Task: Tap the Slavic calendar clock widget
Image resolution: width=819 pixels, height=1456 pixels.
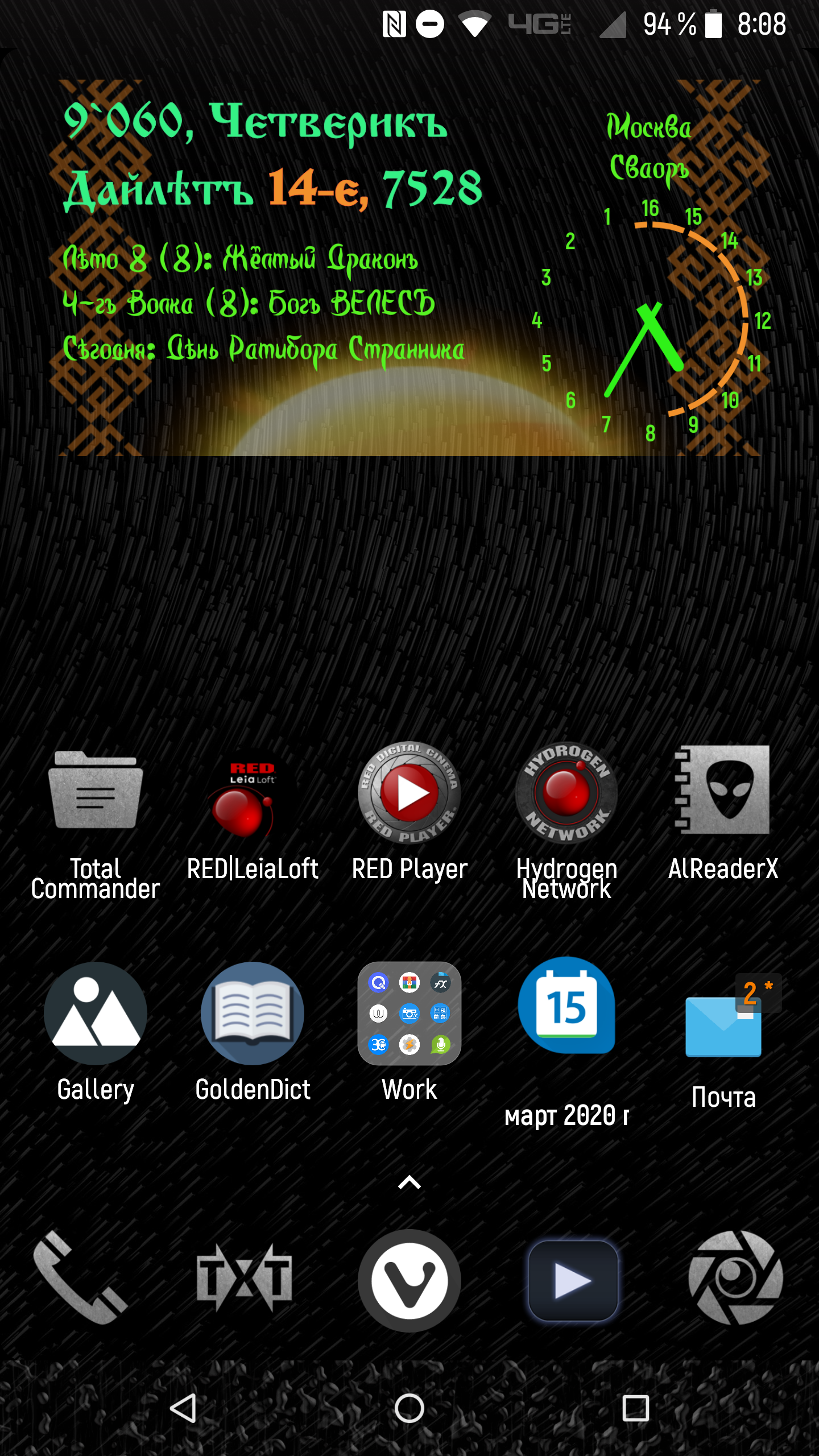Action: pyautogui.click(x=409, y=267)
